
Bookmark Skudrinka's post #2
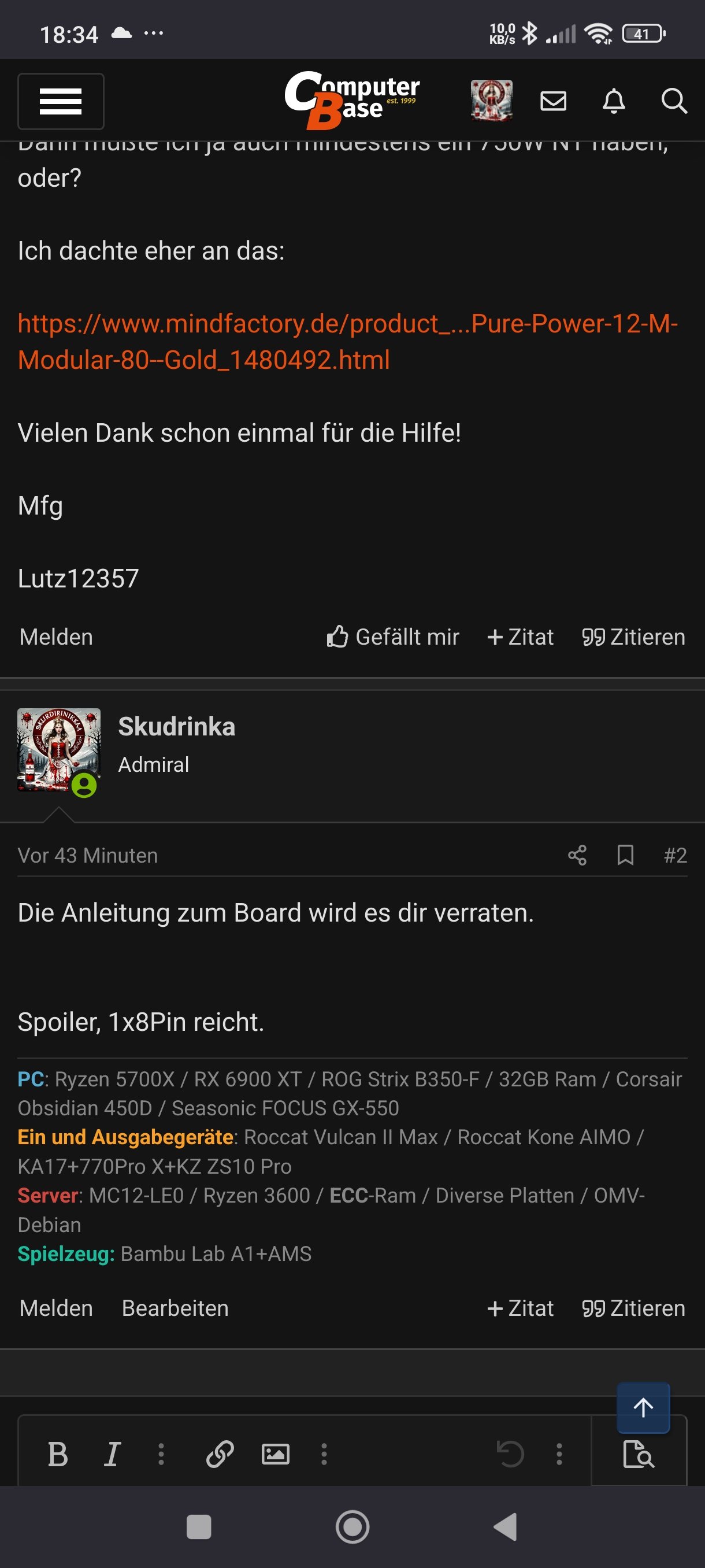coord(625,855)
